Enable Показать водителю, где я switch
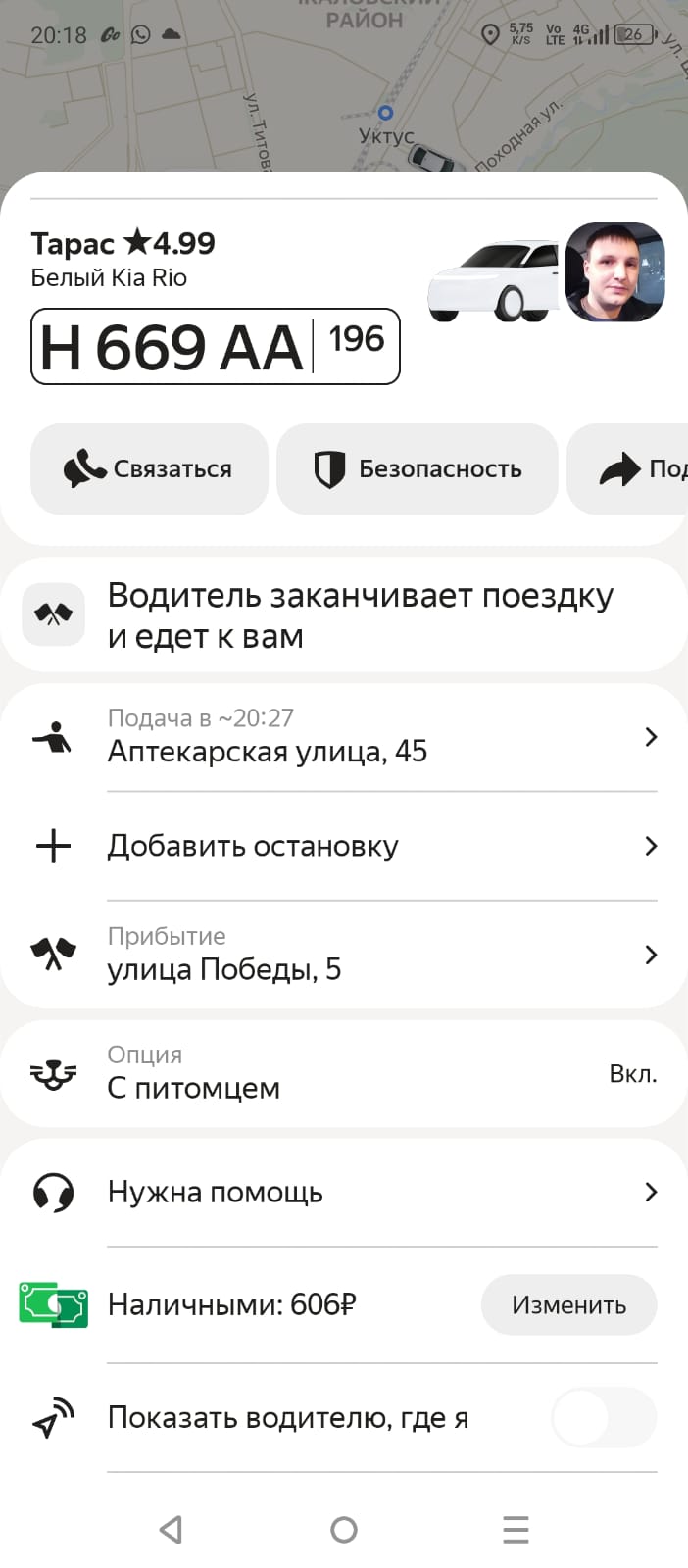The height and width of the screenshot is (1568, 688). point(604,1417)
